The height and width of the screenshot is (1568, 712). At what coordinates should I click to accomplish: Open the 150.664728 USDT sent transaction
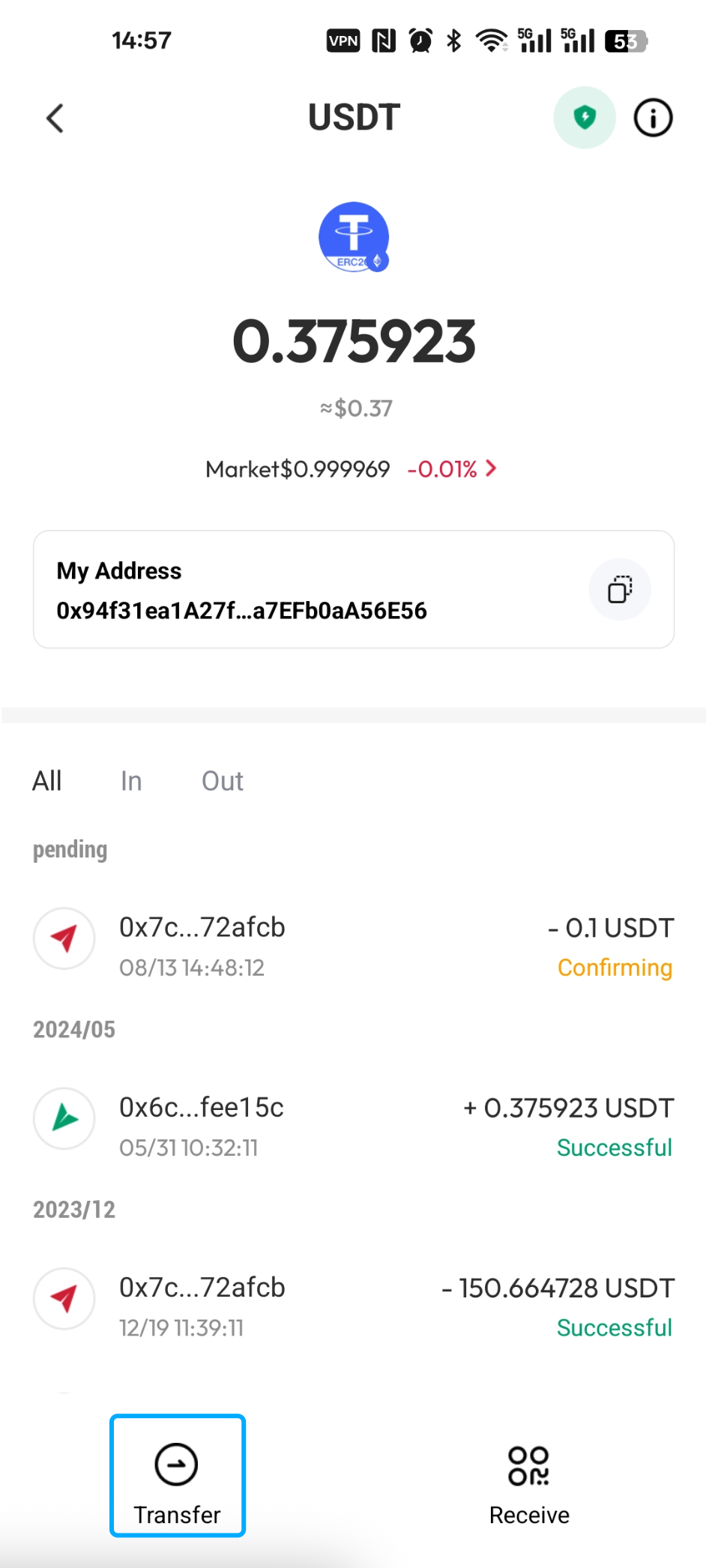[354, 1306]
